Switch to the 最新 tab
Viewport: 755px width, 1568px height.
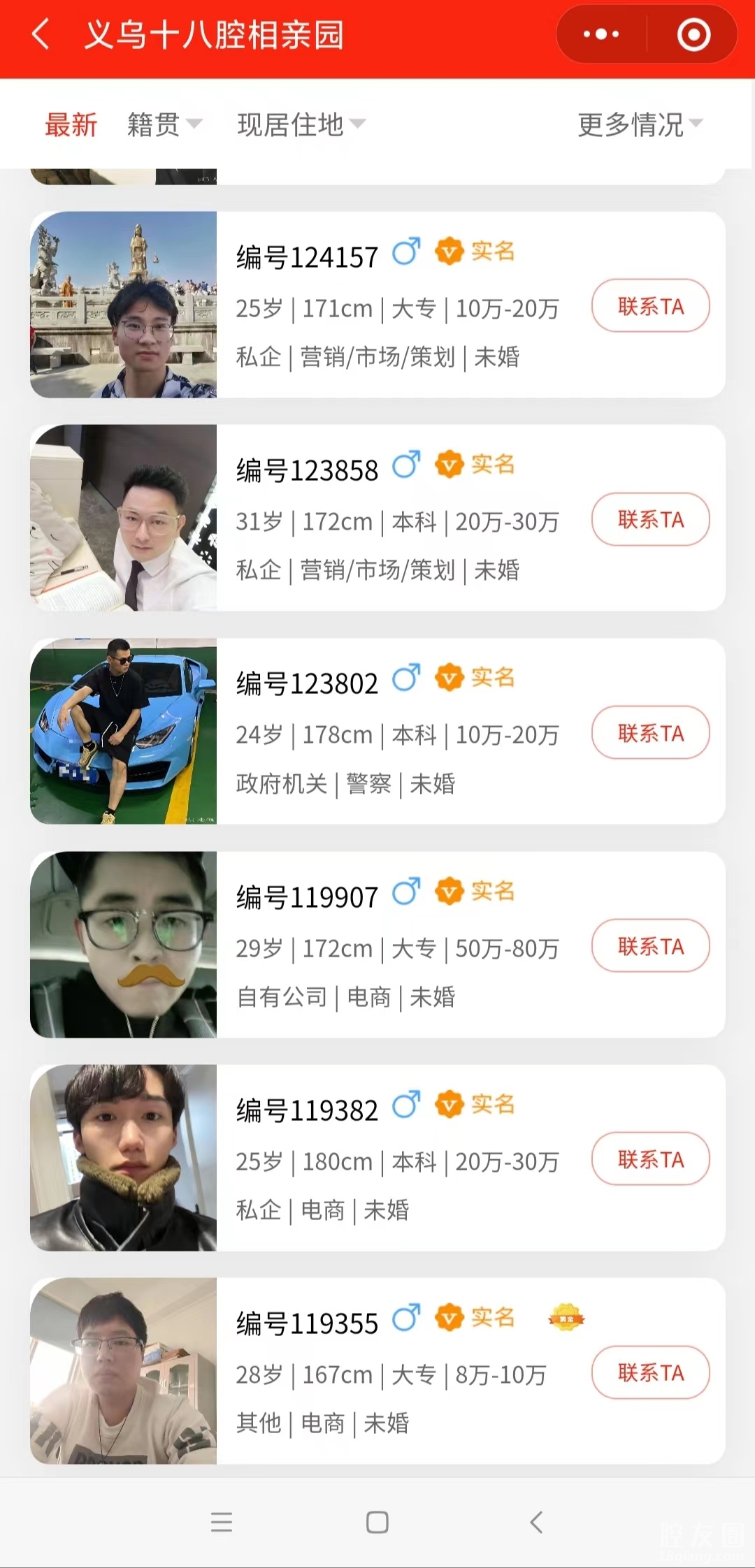(71, 125)
